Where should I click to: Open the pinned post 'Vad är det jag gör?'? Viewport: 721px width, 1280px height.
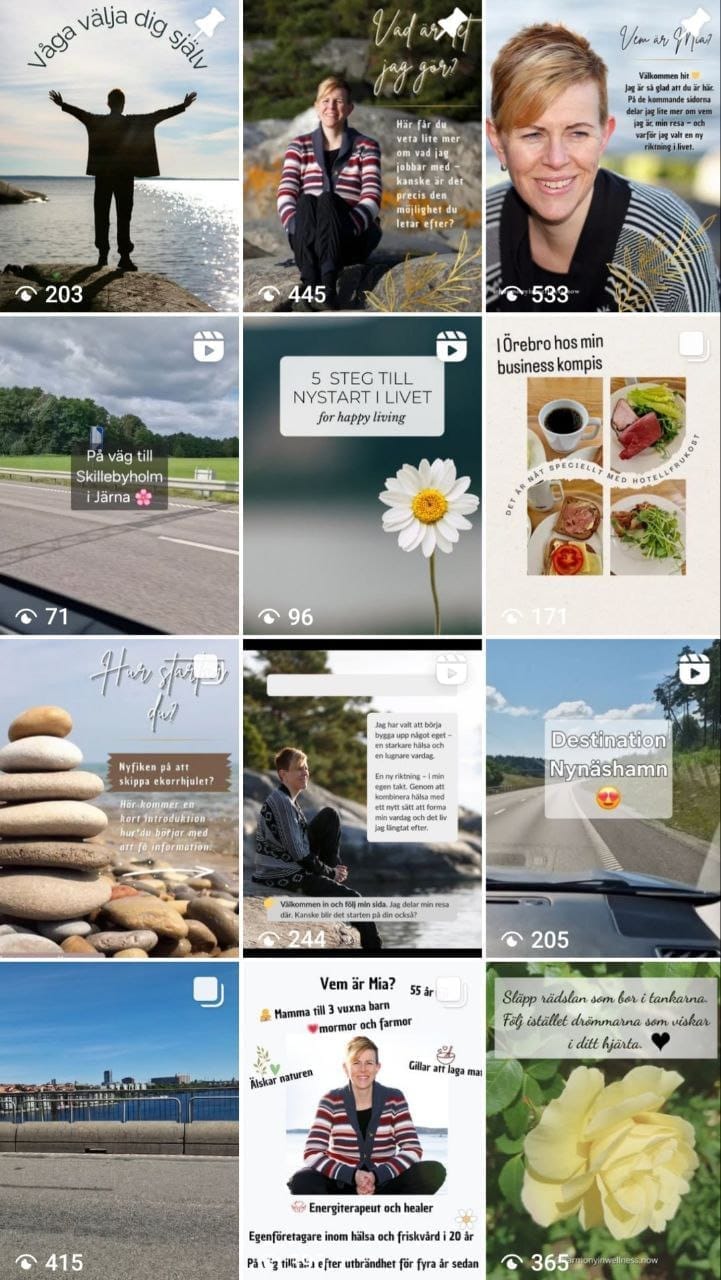coord(362,155)
